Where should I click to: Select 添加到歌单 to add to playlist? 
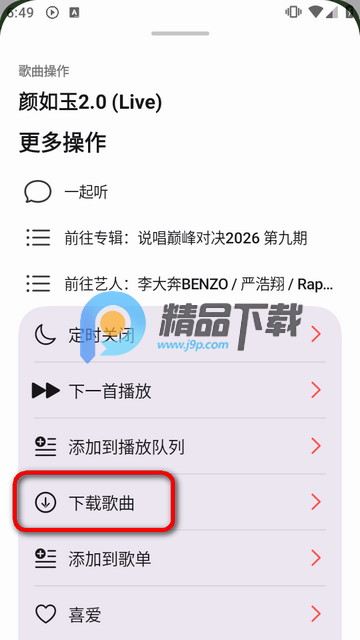[180, 558]
